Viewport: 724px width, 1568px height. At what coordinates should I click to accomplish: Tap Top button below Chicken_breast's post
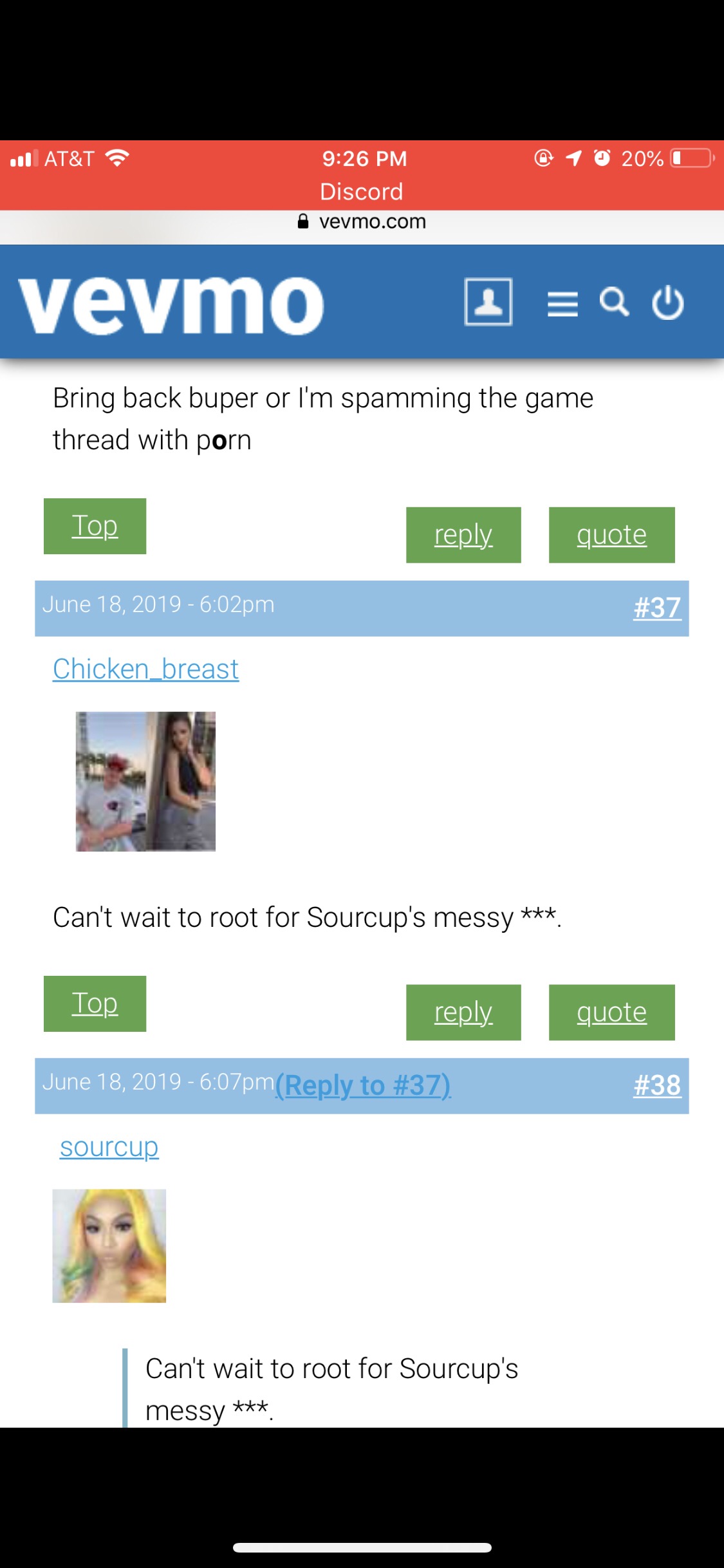[95, 1003]
